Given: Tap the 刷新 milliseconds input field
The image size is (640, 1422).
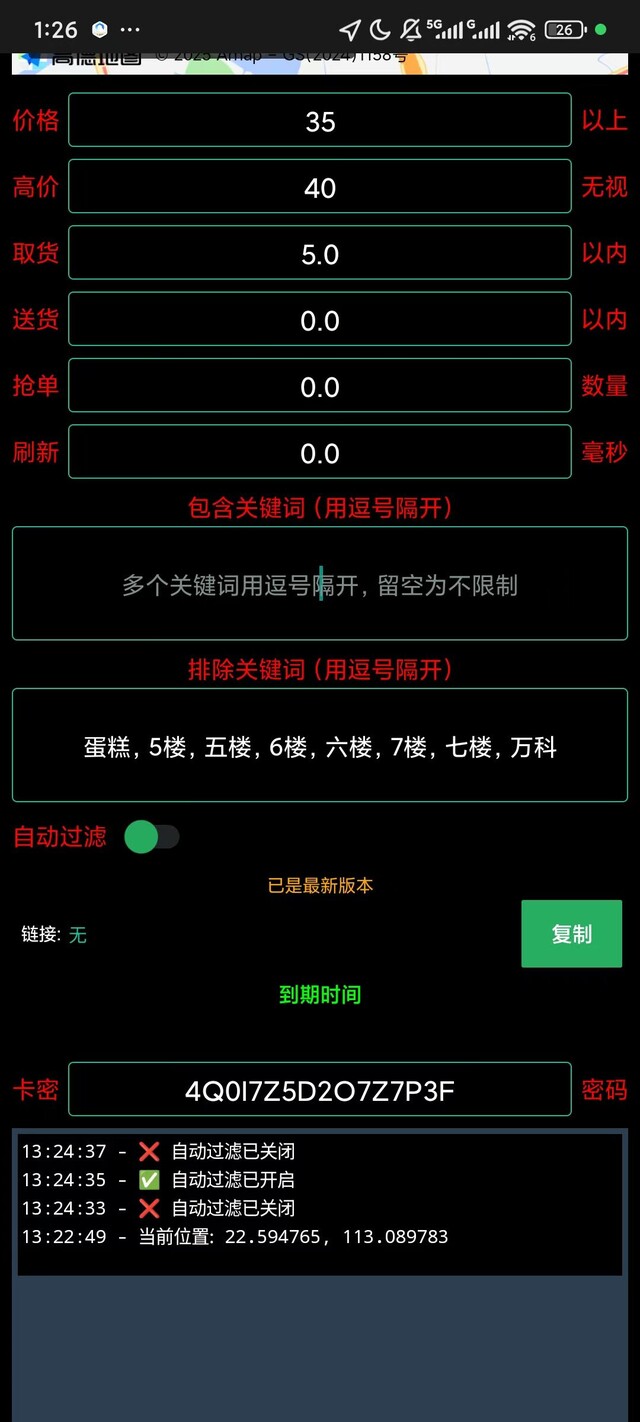Looking at the screenshot, I should coord(320,453).
